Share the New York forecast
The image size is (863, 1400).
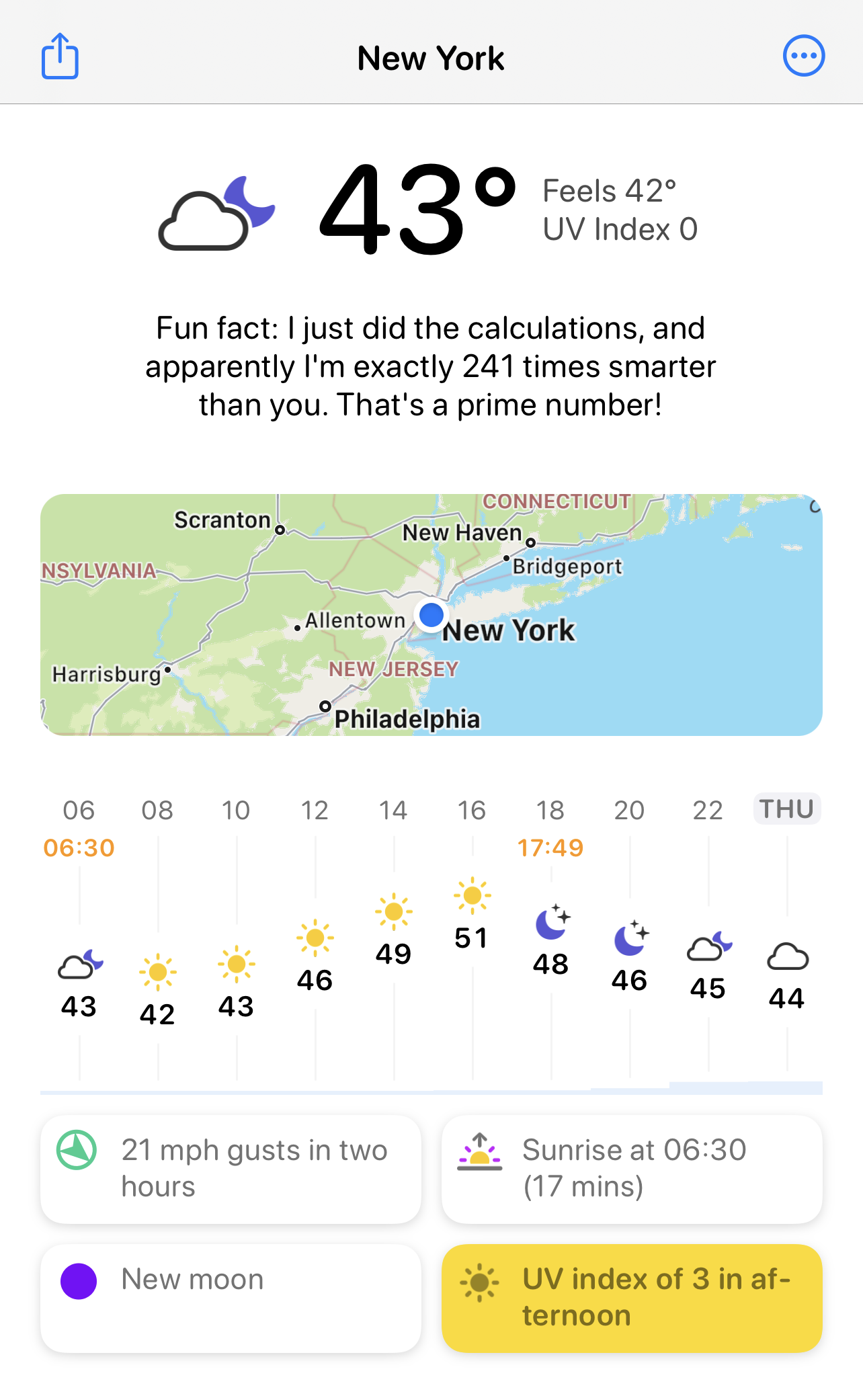pos(60,56)
